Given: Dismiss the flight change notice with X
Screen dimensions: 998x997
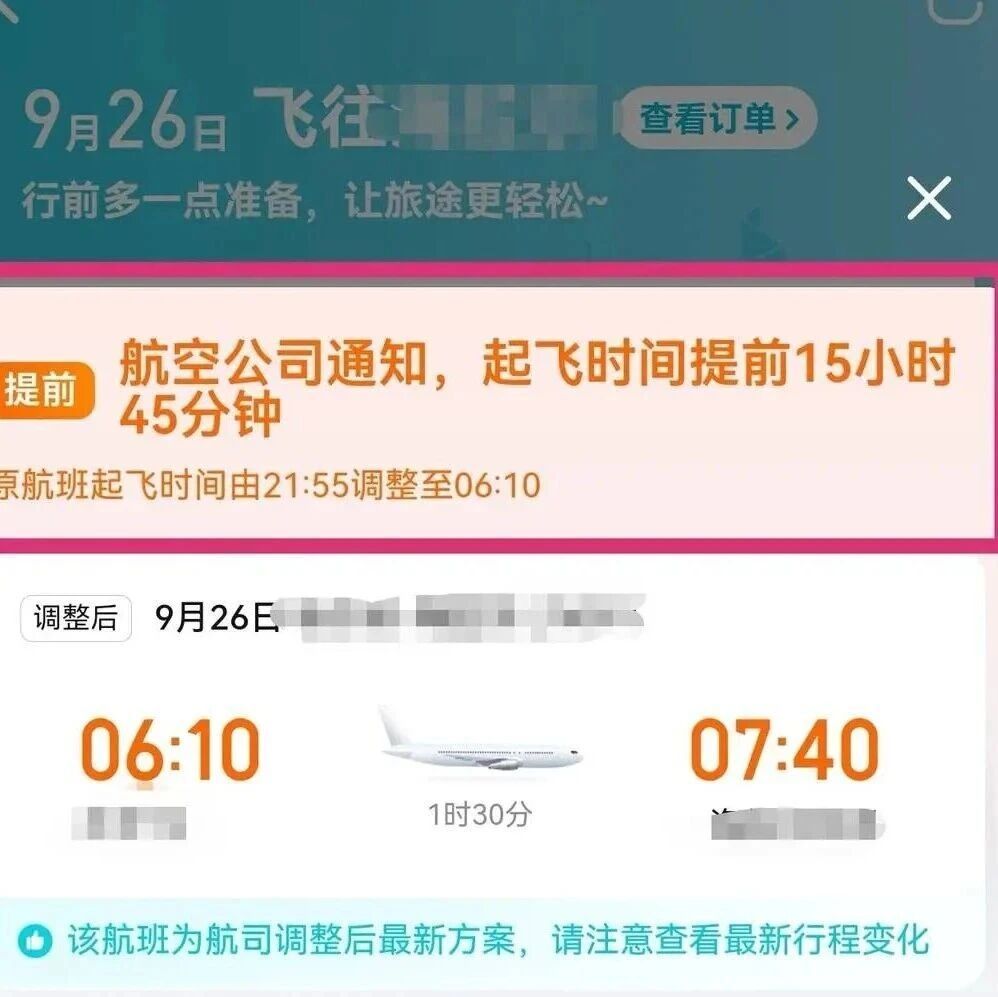Looking at the screenshot, I should point(929,198).
